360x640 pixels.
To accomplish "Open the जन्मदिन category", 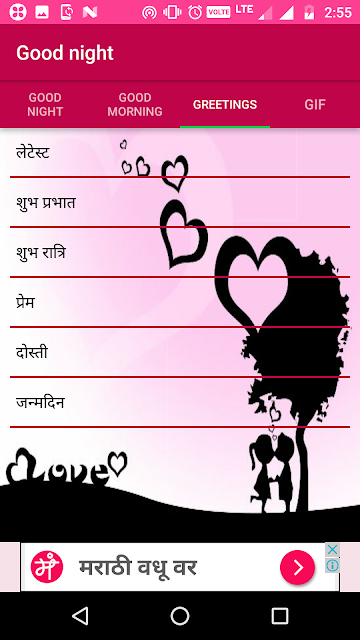I will point(180,402).
